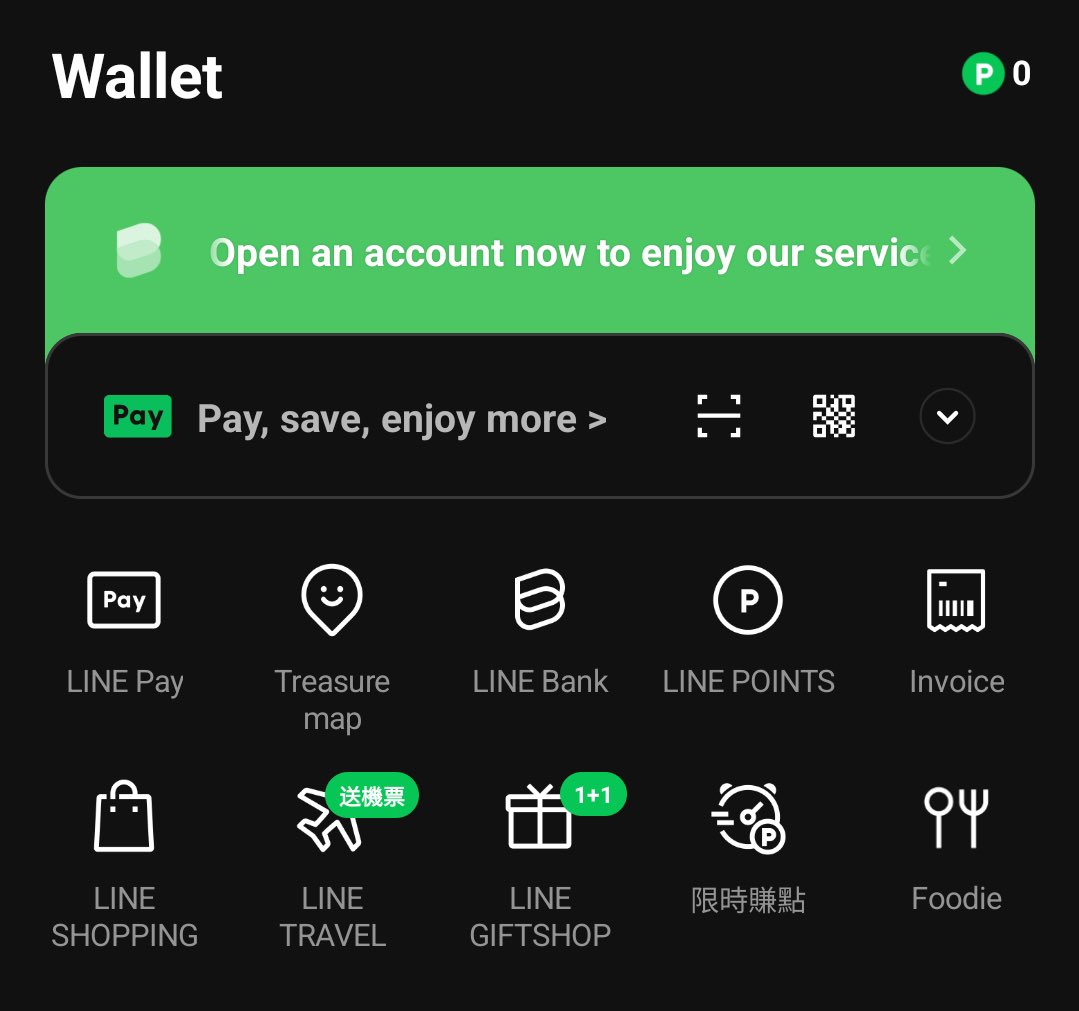The width and height of the screenshot is (1079, 1011).
Task: Tap Pay, save, enjoy more link
Action: coord(400,418)
